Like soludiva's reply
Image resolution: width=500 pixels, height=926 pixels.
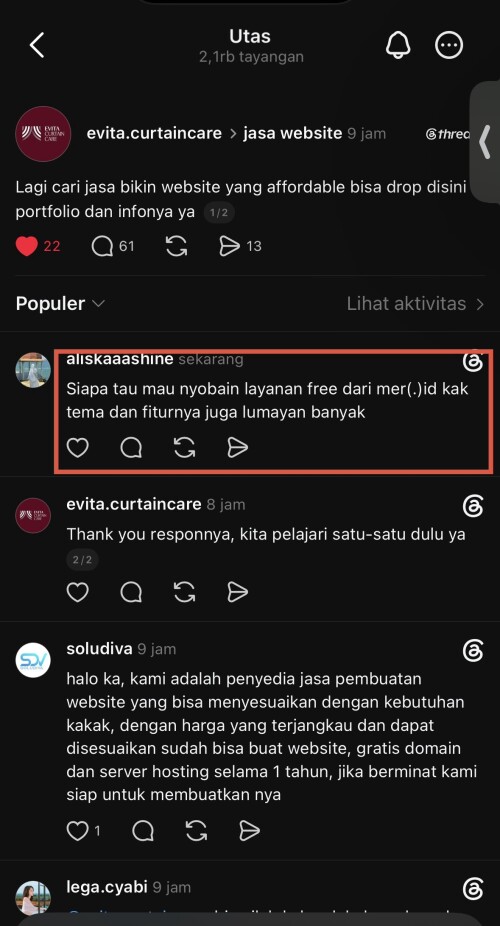click(77, 831)
